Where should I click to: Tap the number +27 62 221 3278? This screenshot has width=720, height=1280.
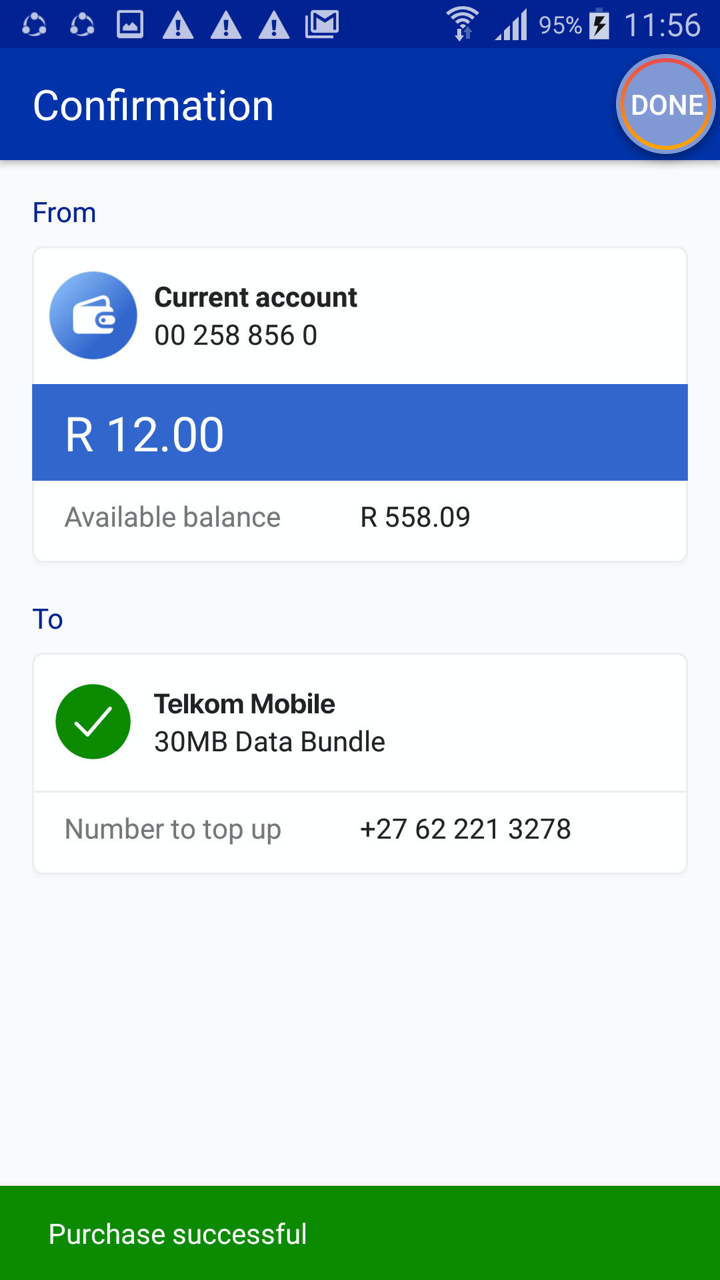[x=465, y=828]
